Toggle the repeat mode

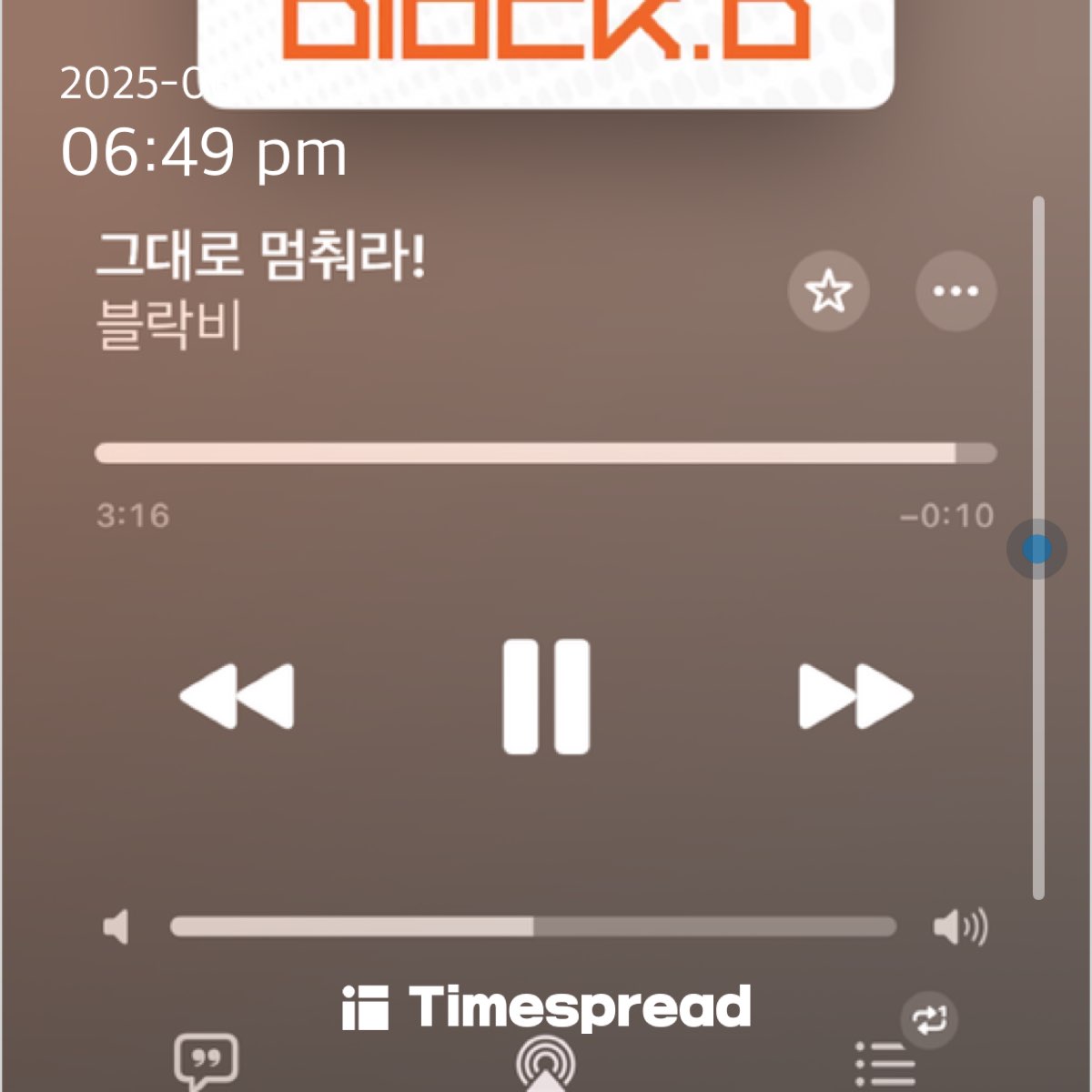[x=930, y=1019]
